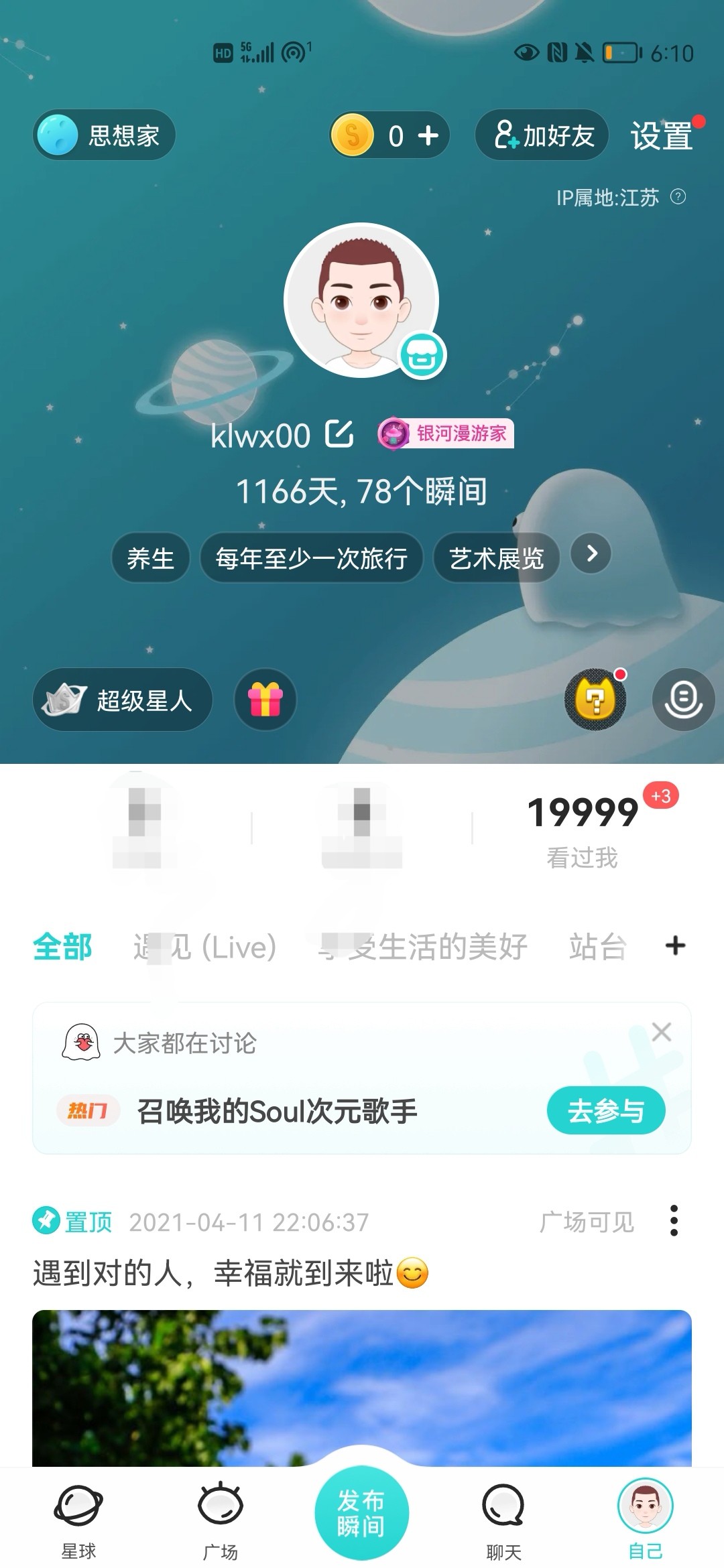Image resolution: width=724 pixels, height=1568 pixels.
Task: Open the mystery cat question icon
Action: point(595,700)
